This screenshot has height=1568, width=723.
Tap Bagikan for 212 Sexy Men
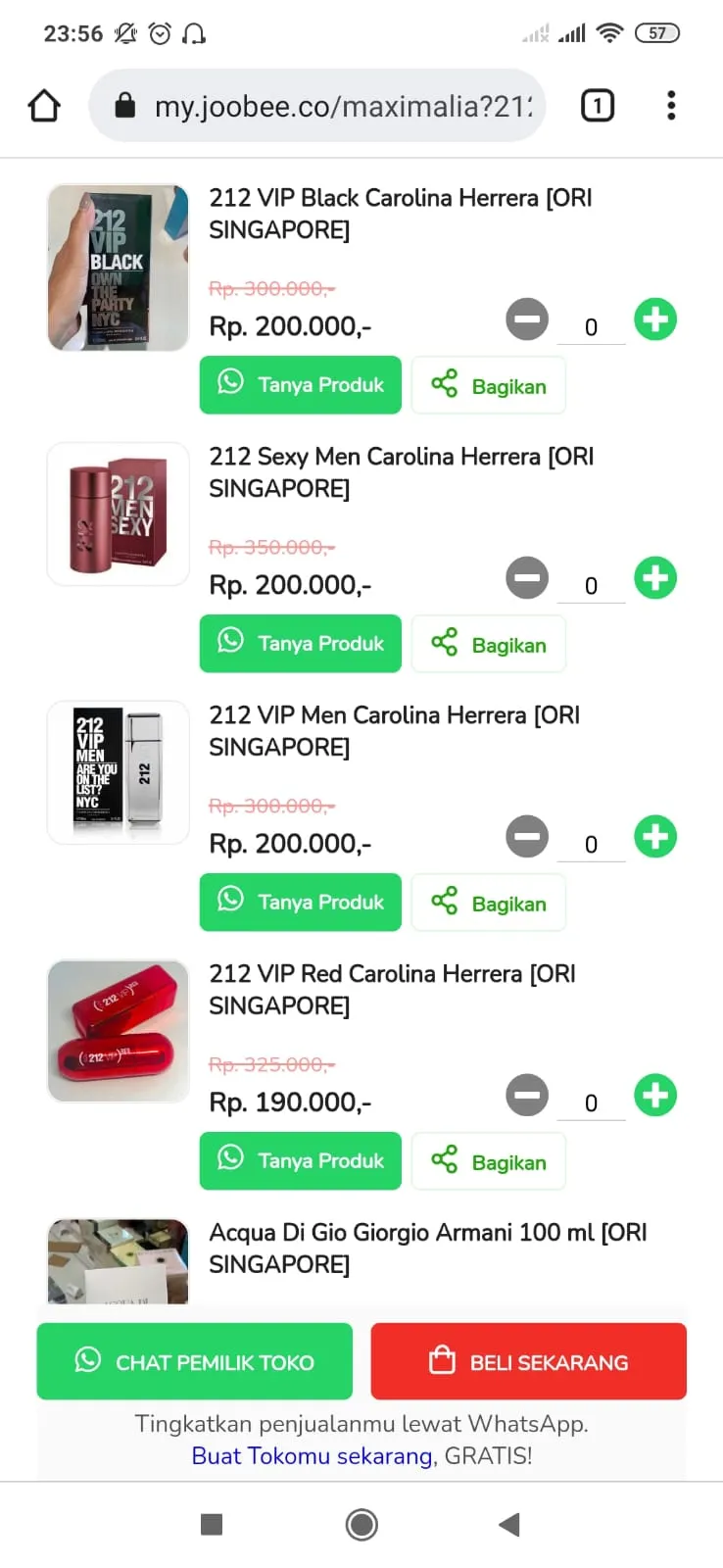[489, 644]
